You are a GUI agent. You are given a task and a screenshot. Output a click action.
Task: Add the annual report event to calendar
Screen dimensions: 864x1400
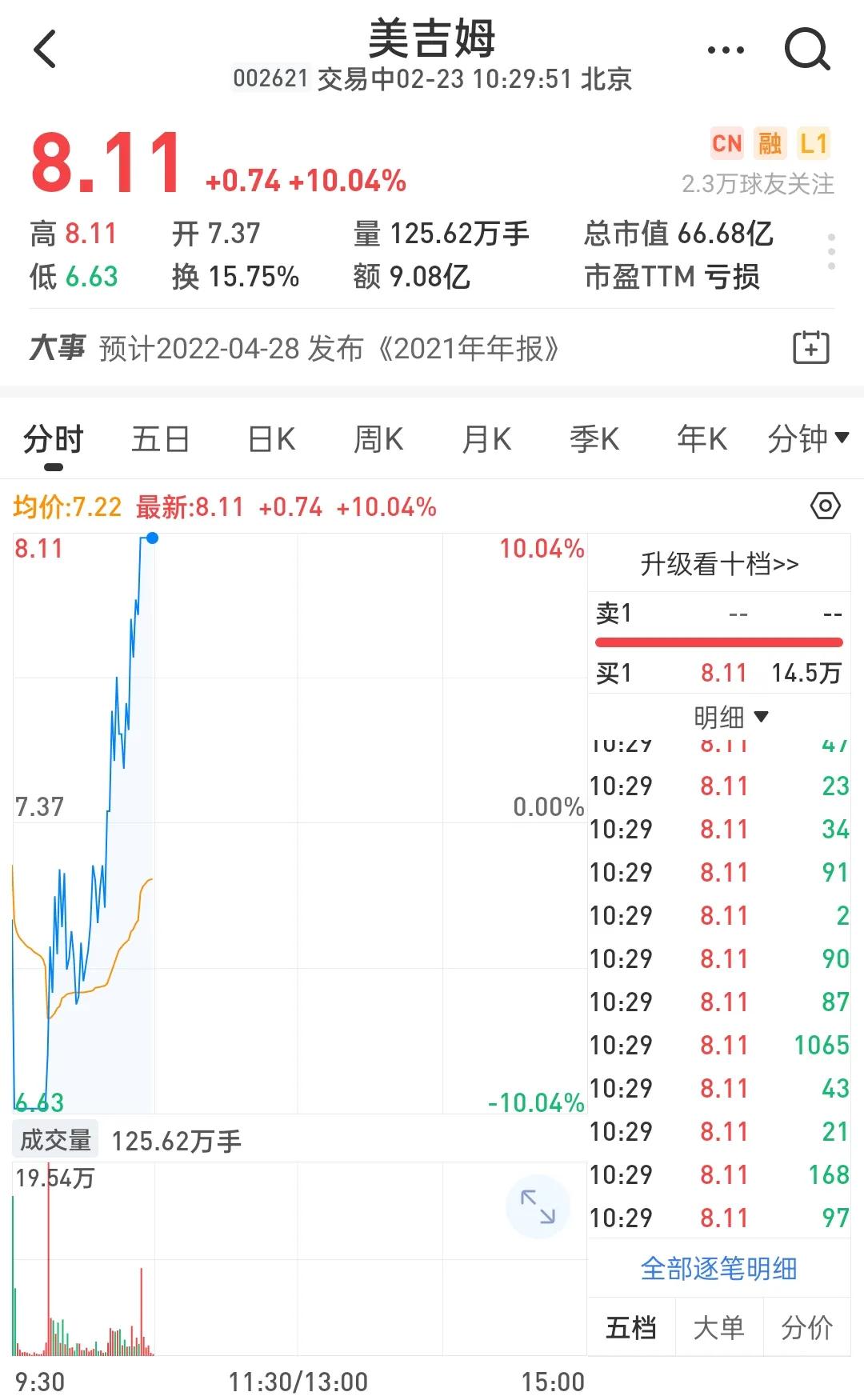click(x=810, y=348)
